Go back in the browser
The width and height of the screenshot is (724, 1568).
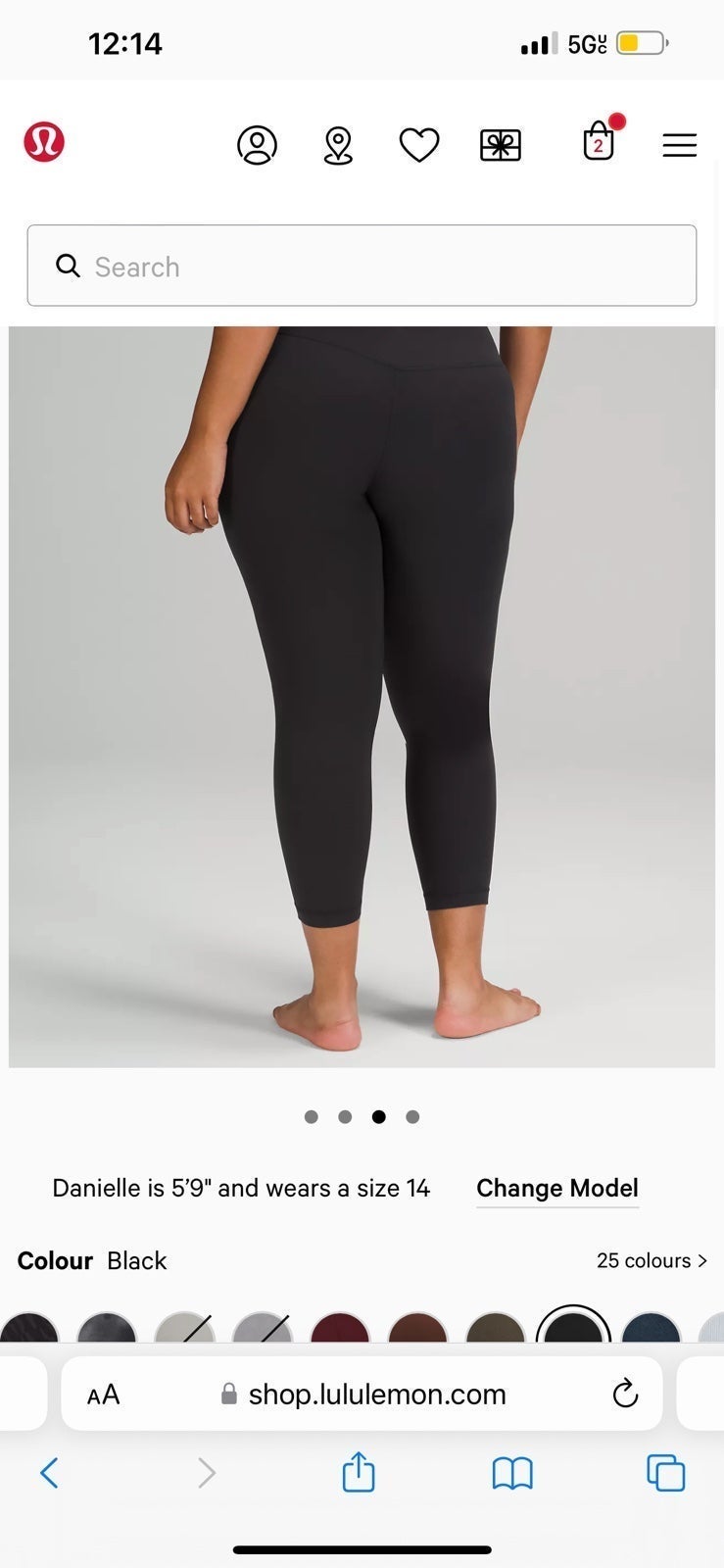coord(49,1472)
